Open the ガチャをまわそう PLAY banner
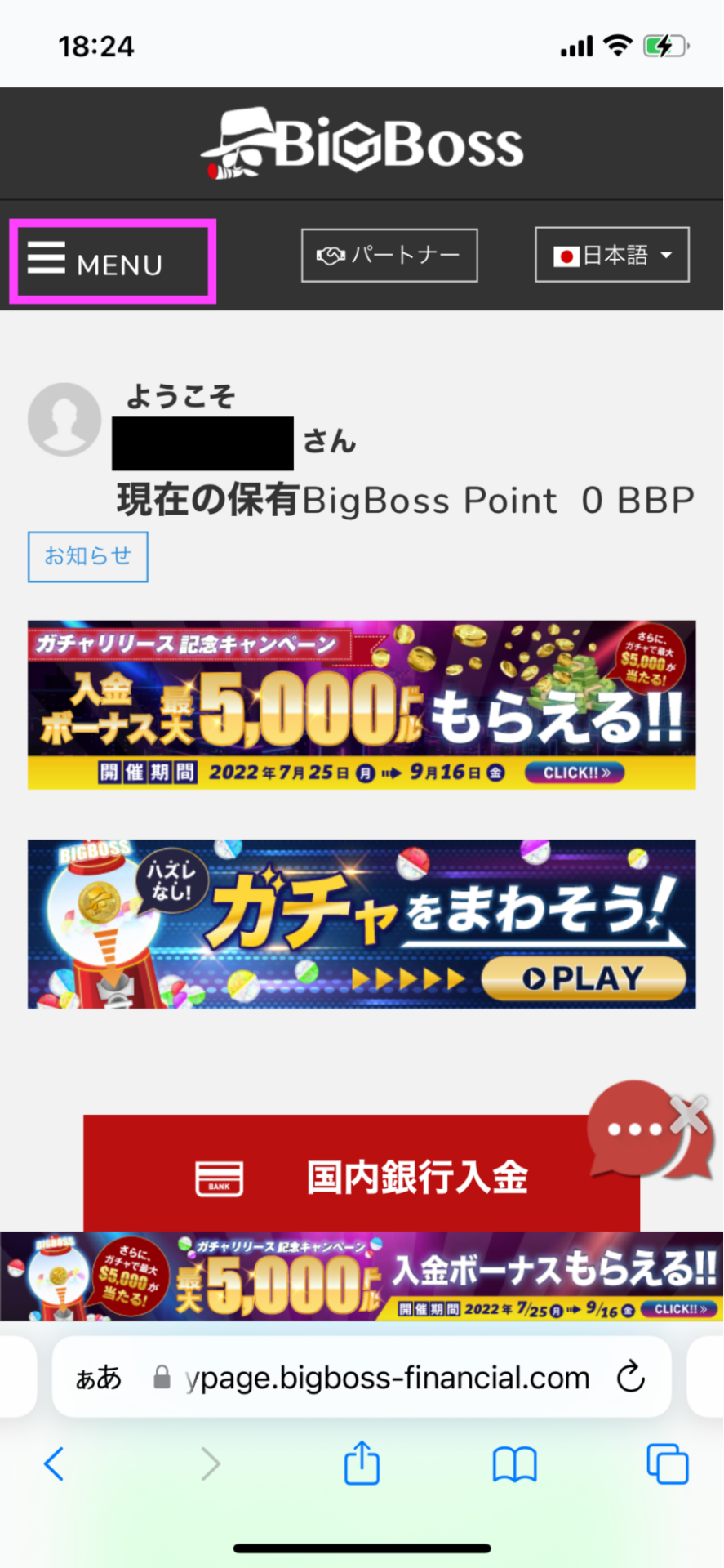 click(x=362, y=924)
